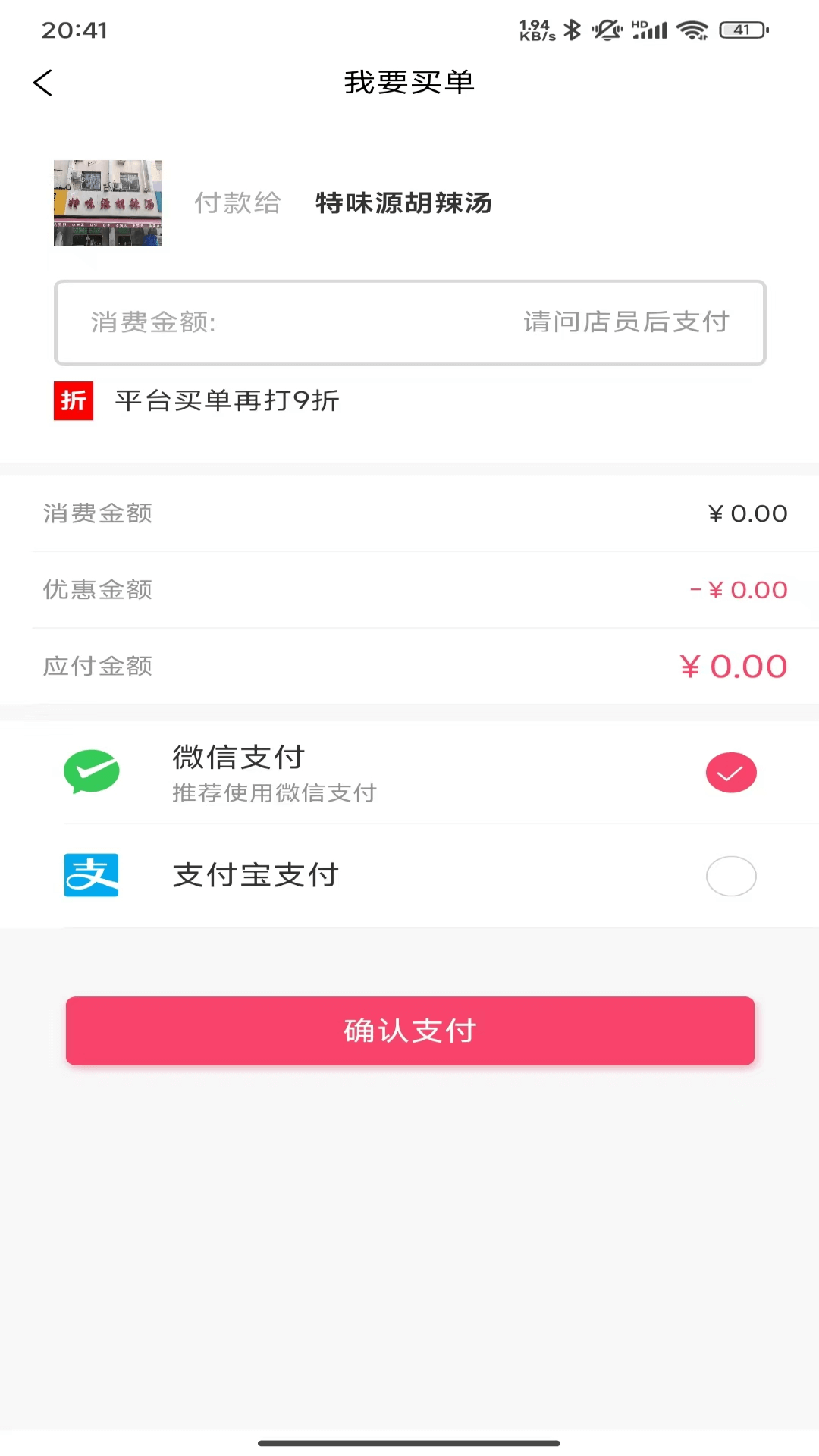The width and height of the screenshot is (819, 1456).
Task: Click the store name 特味源胡辣汤
Action: [403, 203]
